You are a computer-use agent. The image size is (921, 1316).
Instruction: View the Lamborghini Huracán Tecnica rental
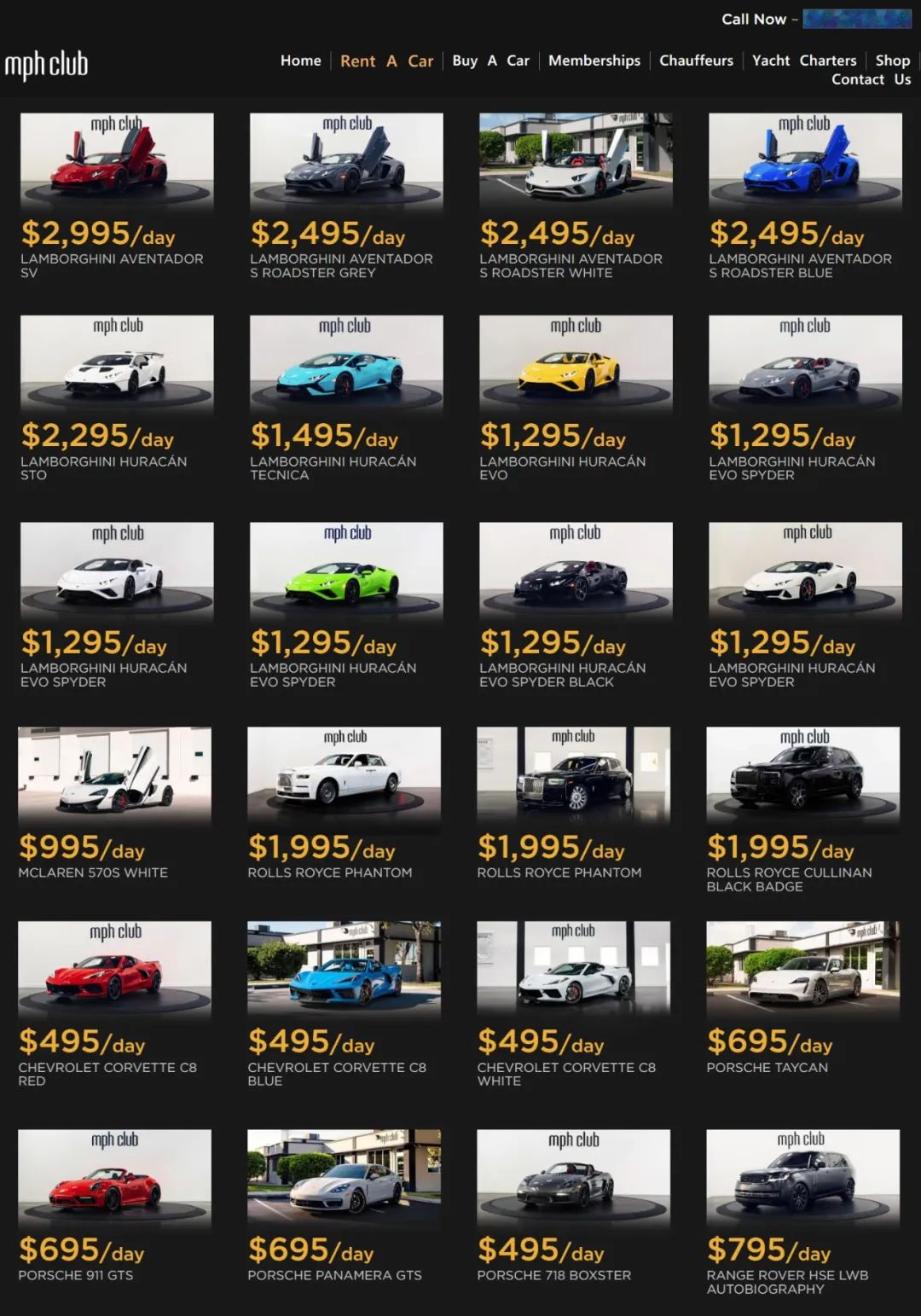click(x=346, y=363)
